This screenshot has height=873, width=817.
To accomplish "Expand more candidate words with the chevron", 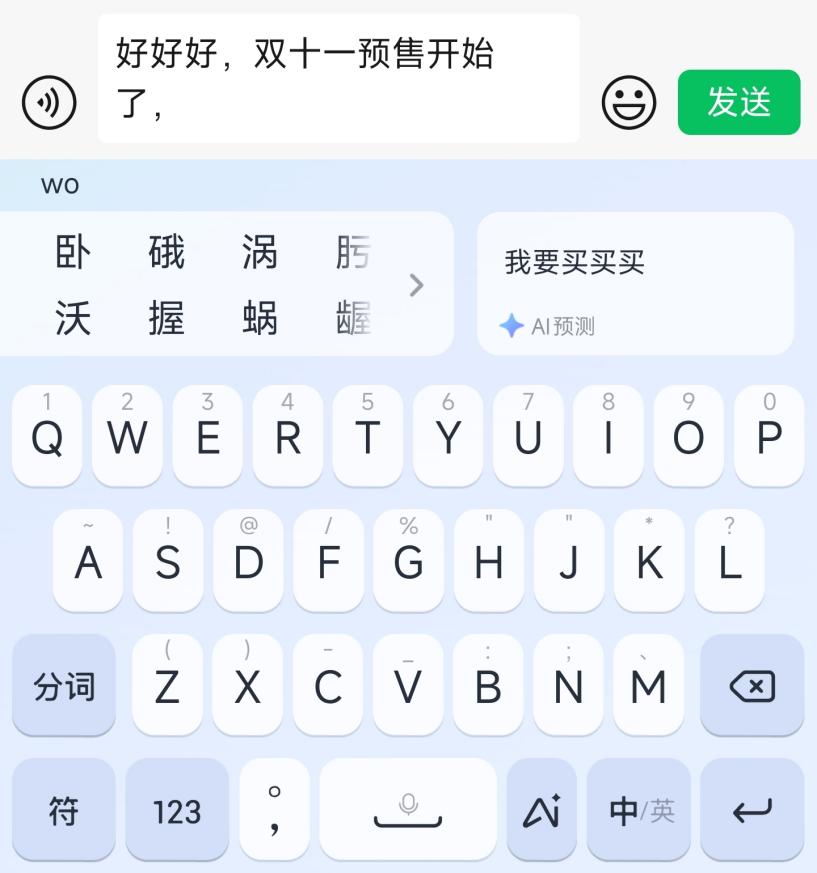I will tap(417, 284).
